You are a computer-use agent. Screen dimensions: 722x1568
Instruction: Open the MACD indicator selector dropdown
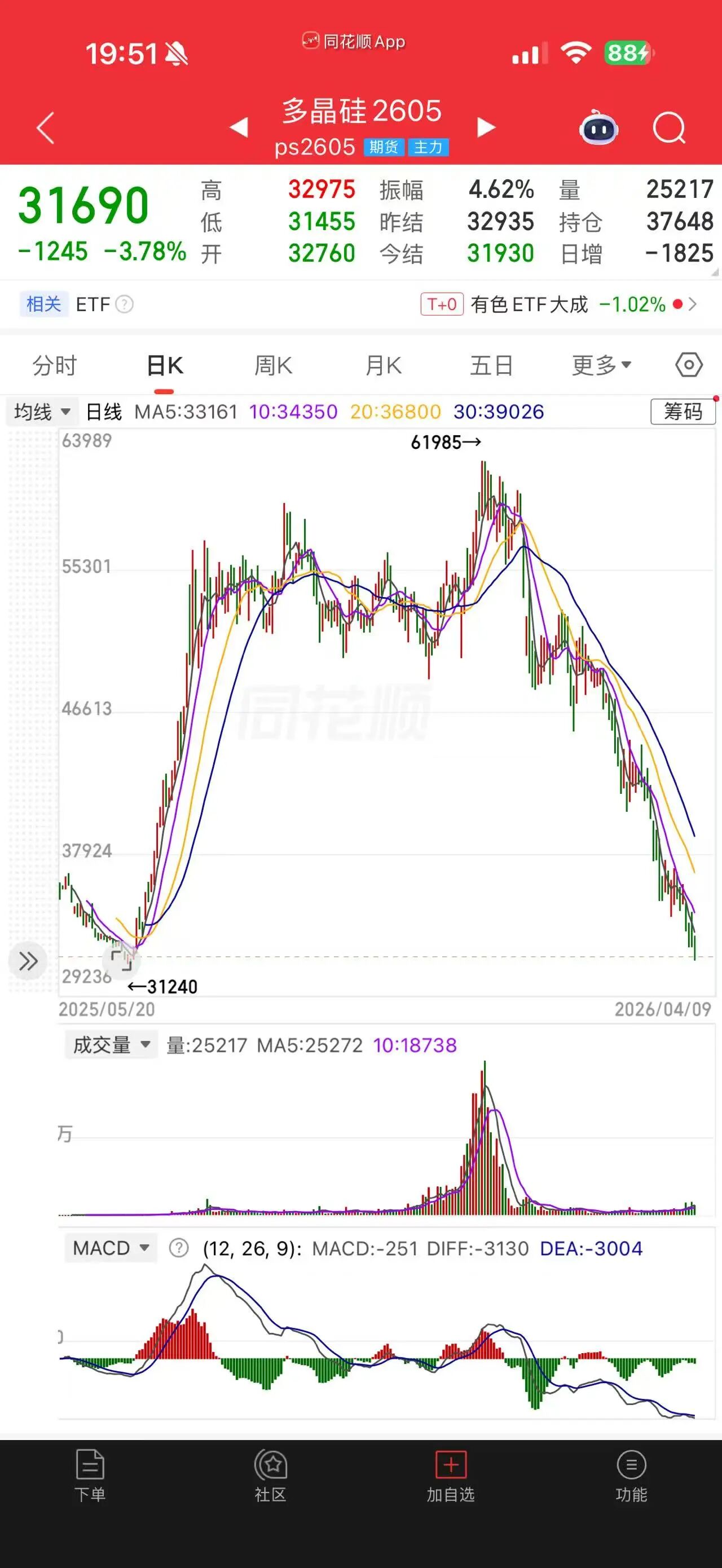pos(111,1248)
